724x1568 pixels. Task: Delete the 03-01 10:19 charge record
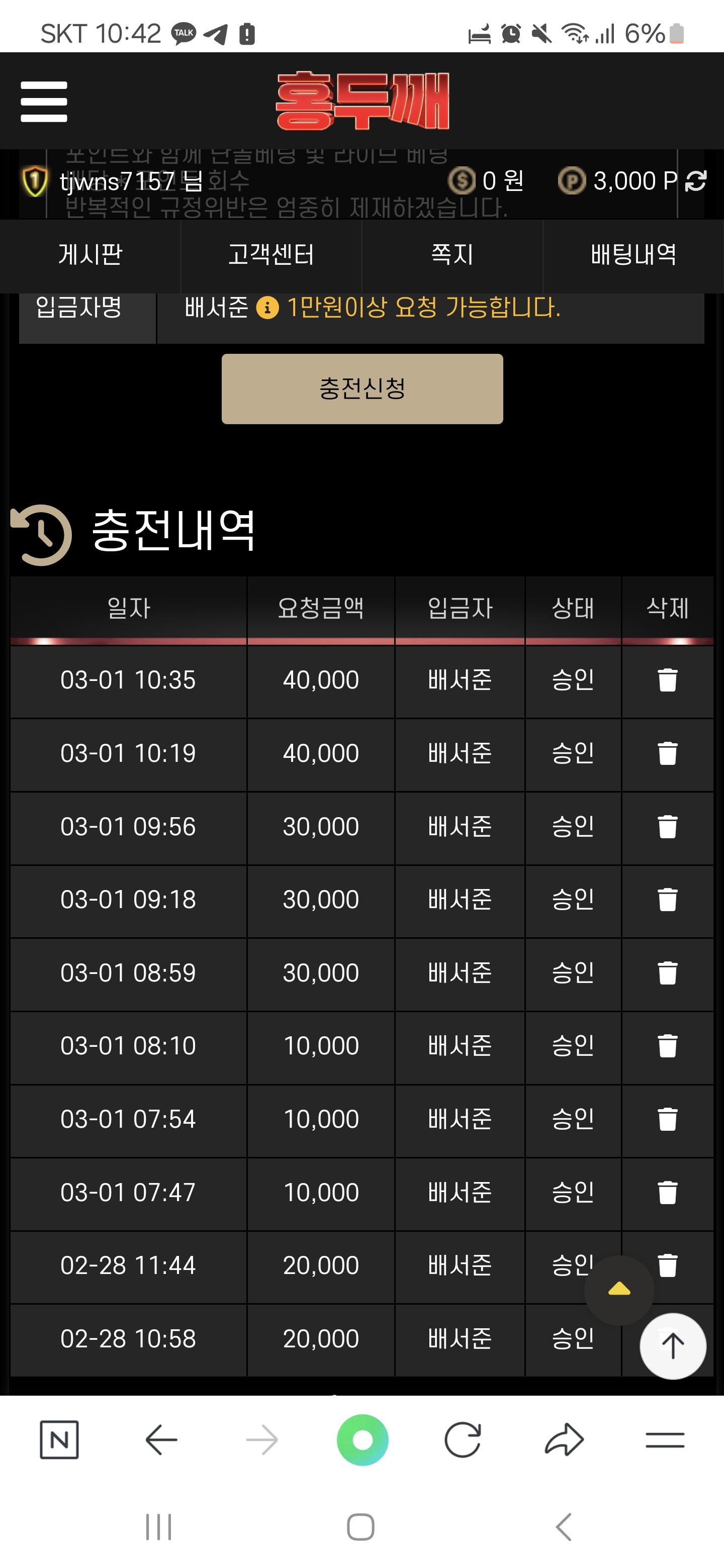pos(667,753)
